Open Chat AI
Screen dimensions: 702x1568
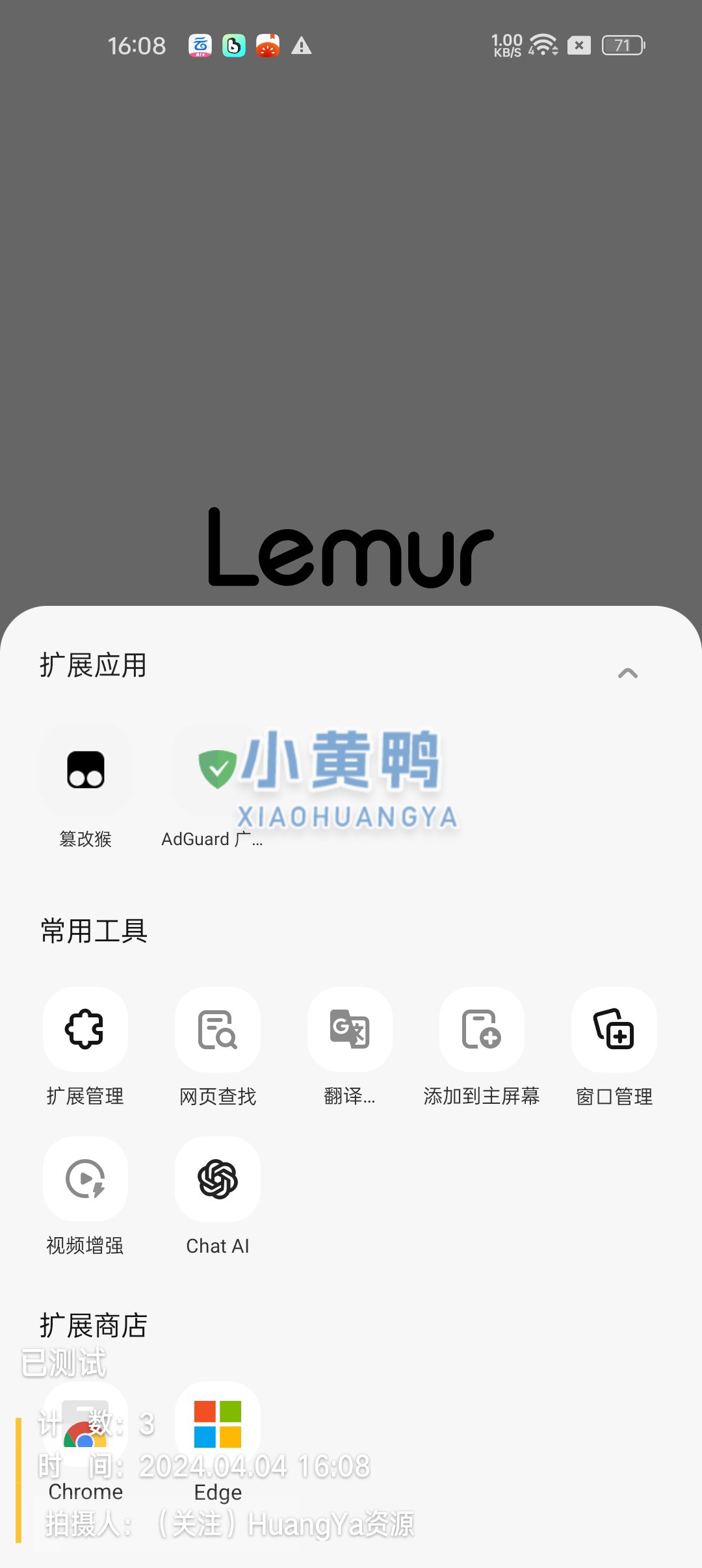click(218, 1179)
